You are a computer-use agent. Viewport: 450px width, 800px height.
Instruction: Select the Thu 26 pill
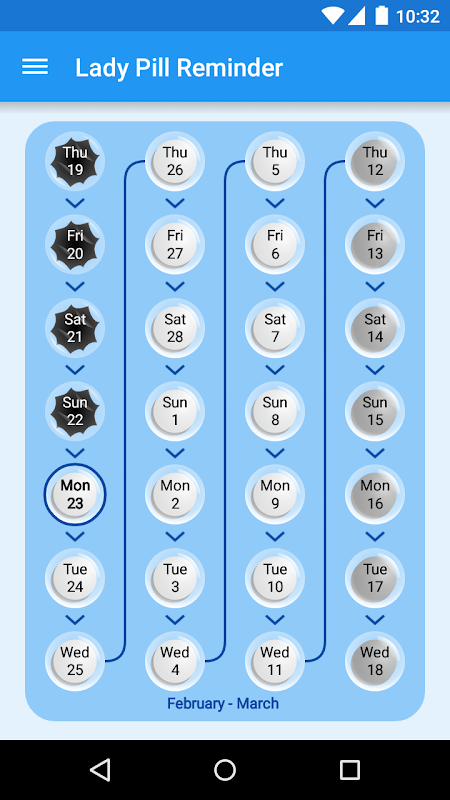tap(175, 161)
